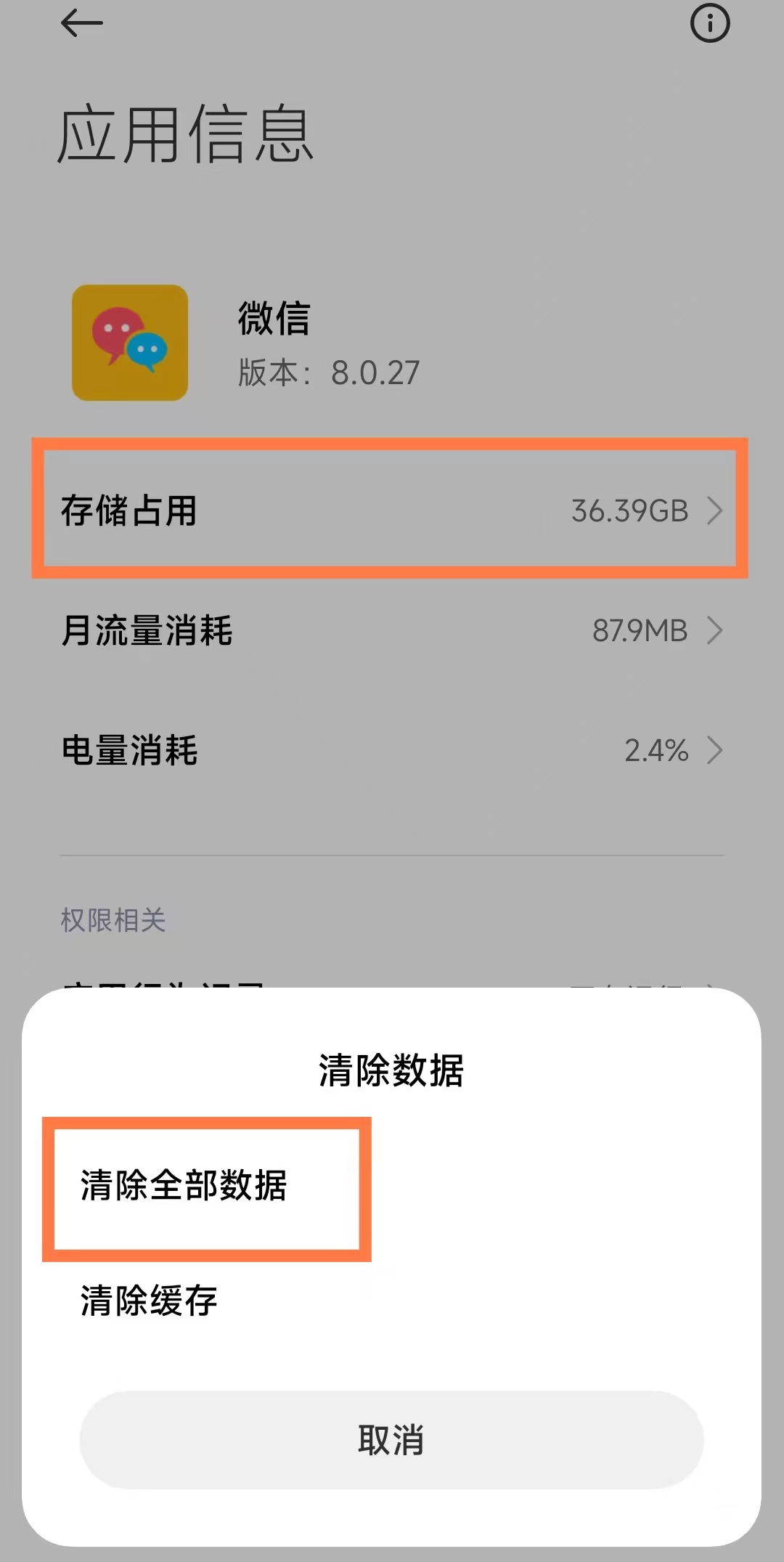Choose 清除缓存 option

point(149,1300)
